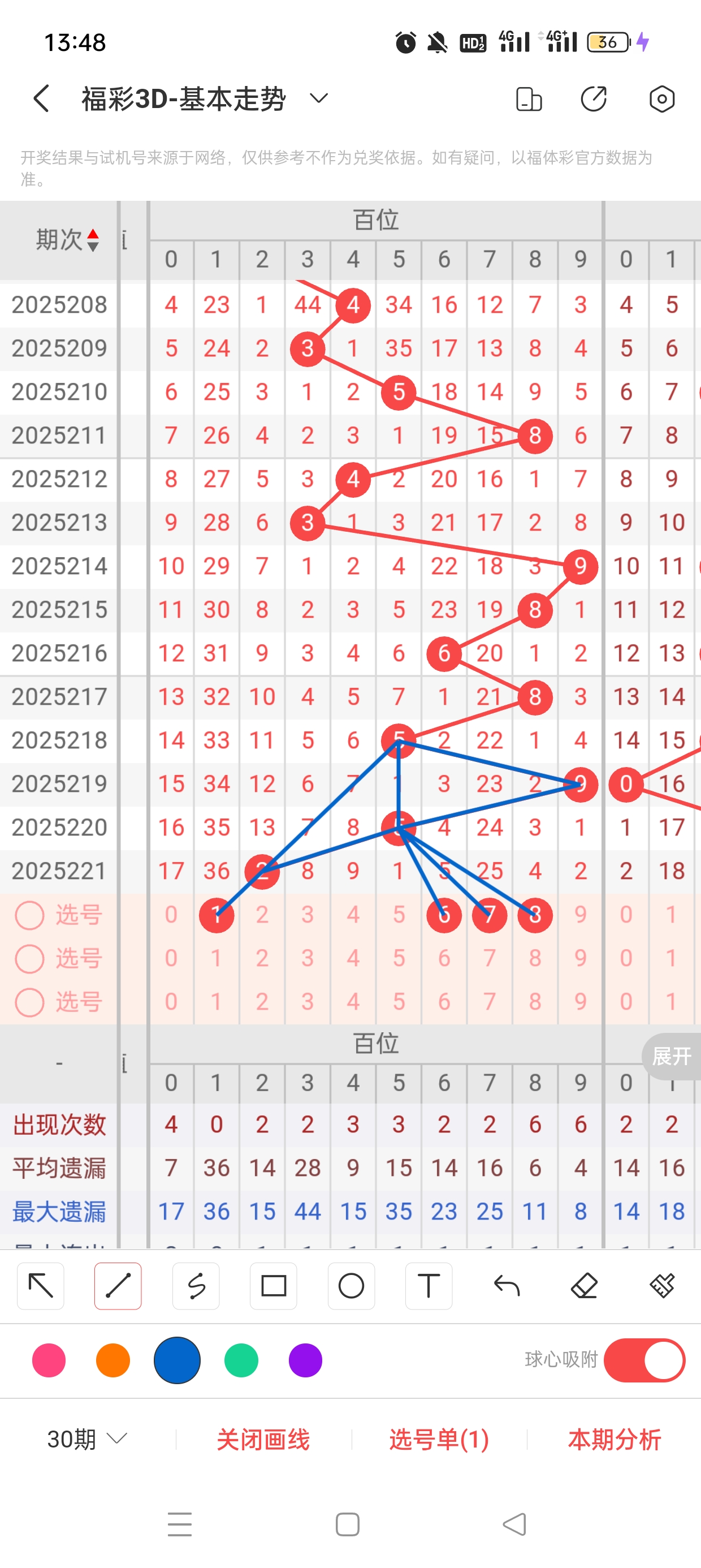Open 选号单(1) list

coord(439,1439)
